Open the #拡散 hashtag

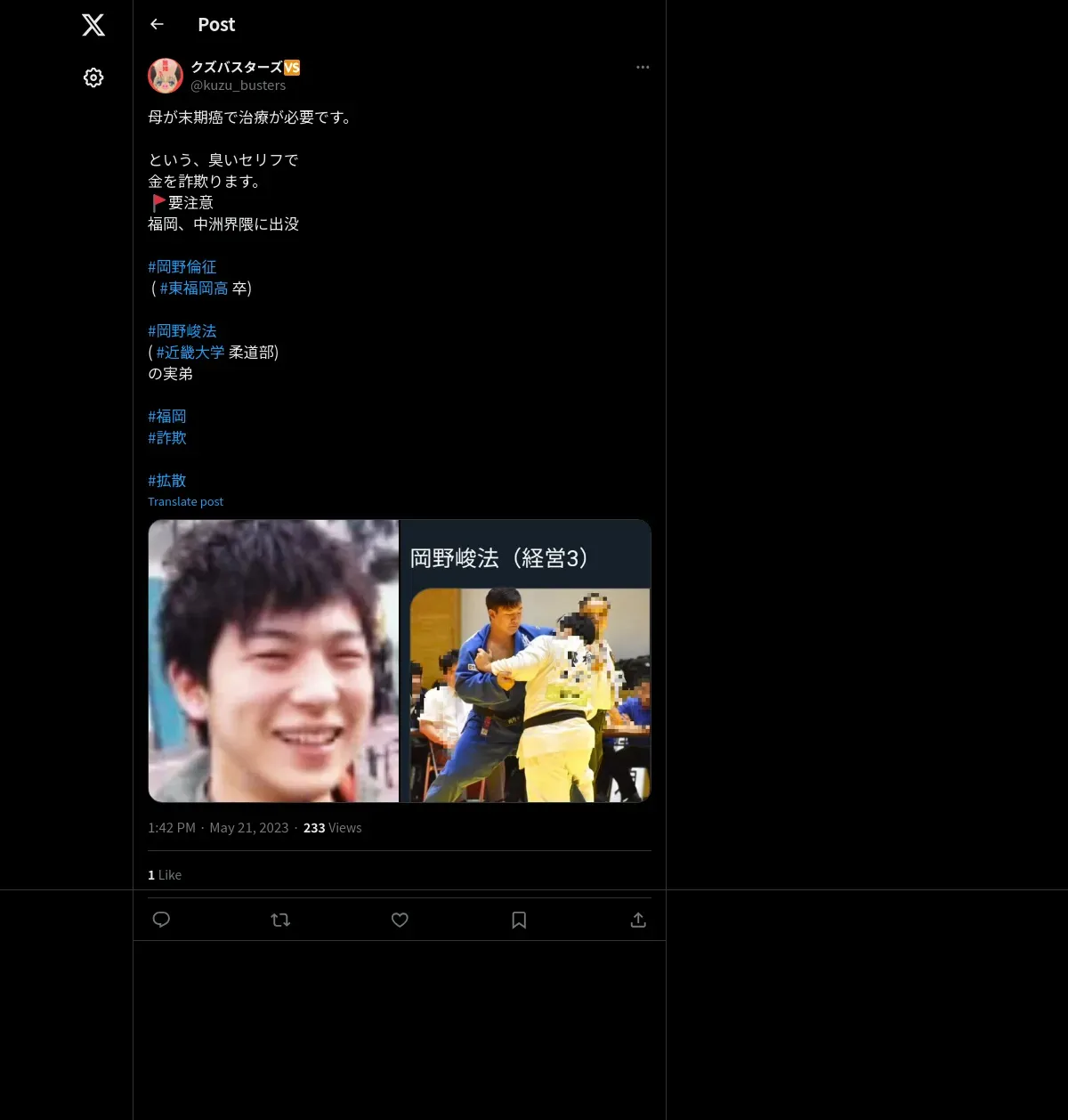167,481
